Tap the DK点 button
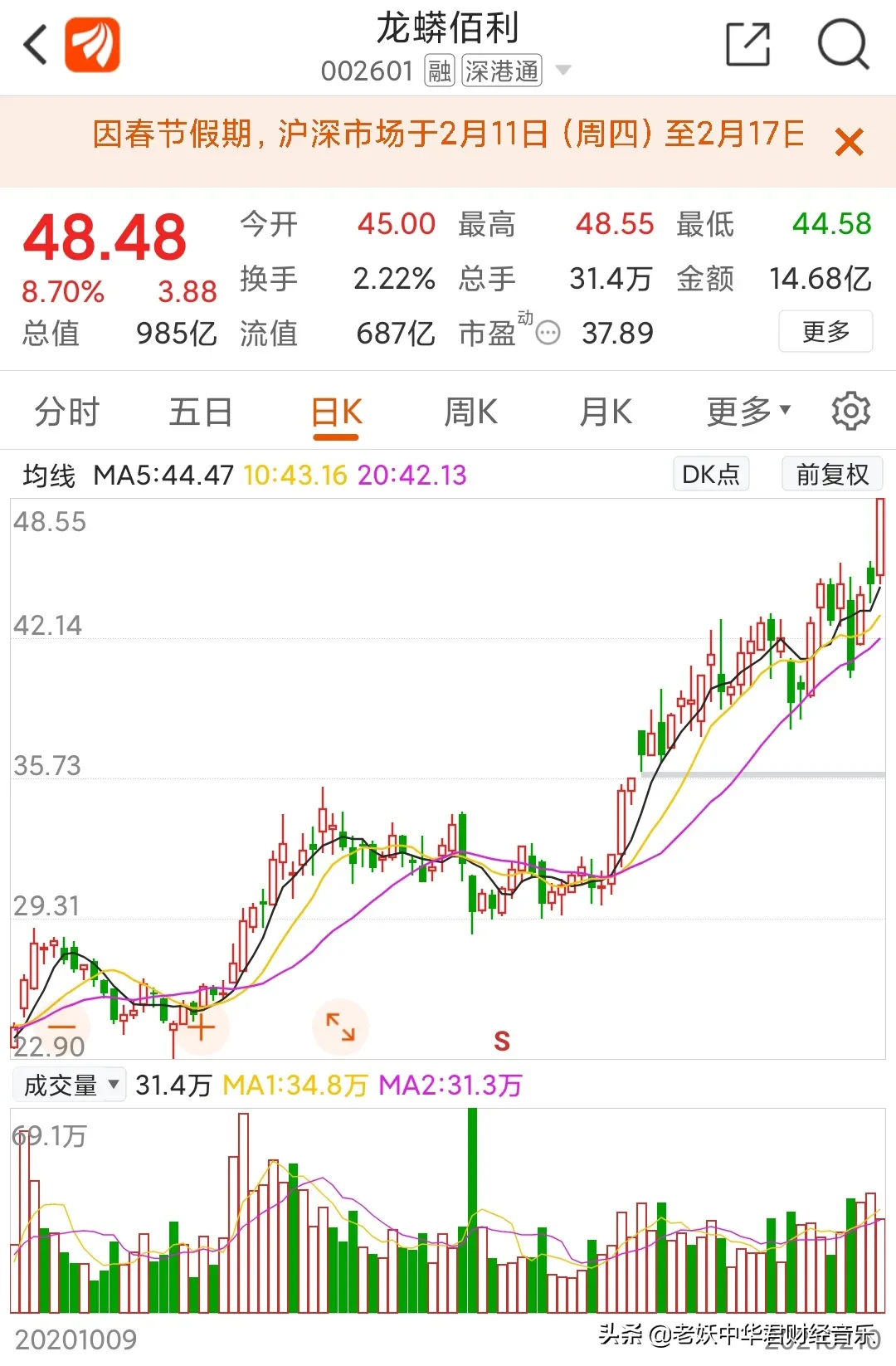This screenshot has width=896, height=1366. pos(711,475)
